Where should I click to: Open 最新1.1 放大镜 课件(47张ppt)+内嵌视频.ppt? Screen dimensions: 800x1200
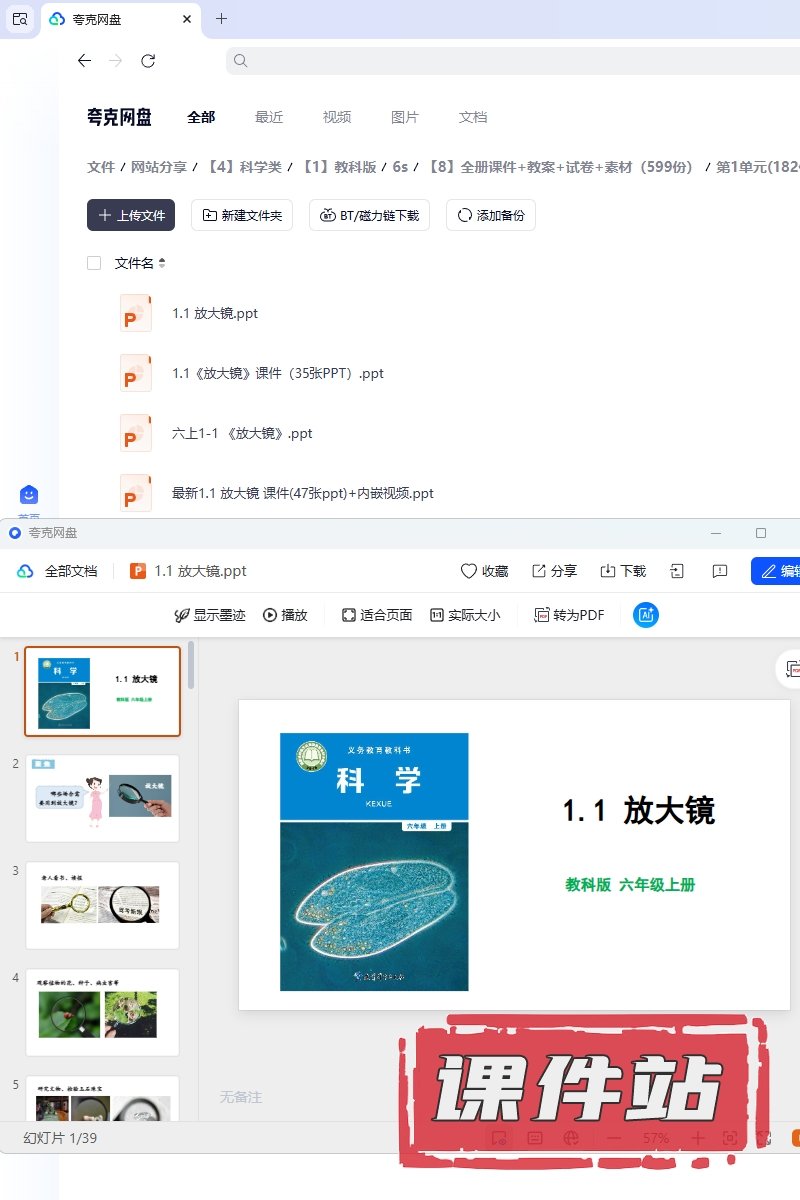(x=302, y=493)
